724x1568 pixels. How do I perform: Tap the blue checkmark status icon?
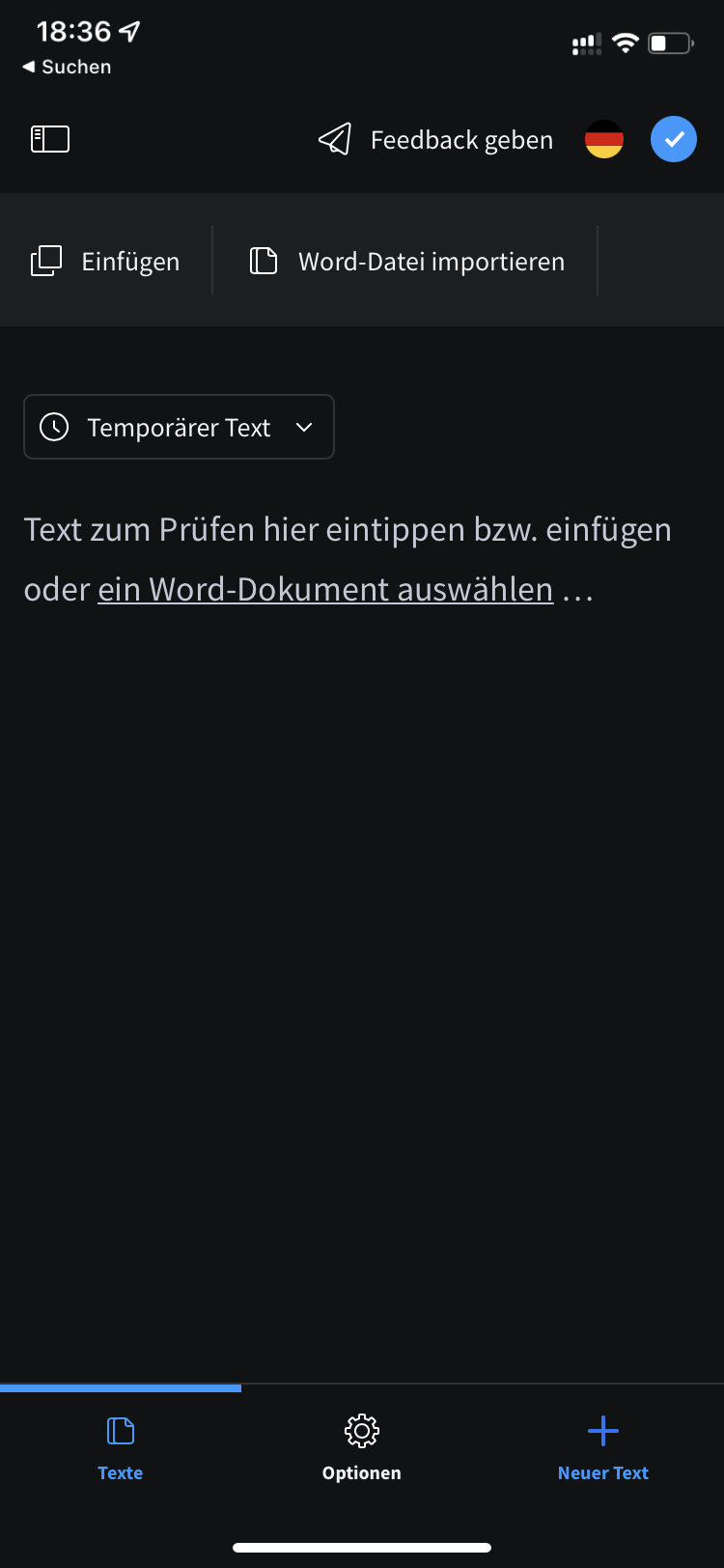coord(674,140)
